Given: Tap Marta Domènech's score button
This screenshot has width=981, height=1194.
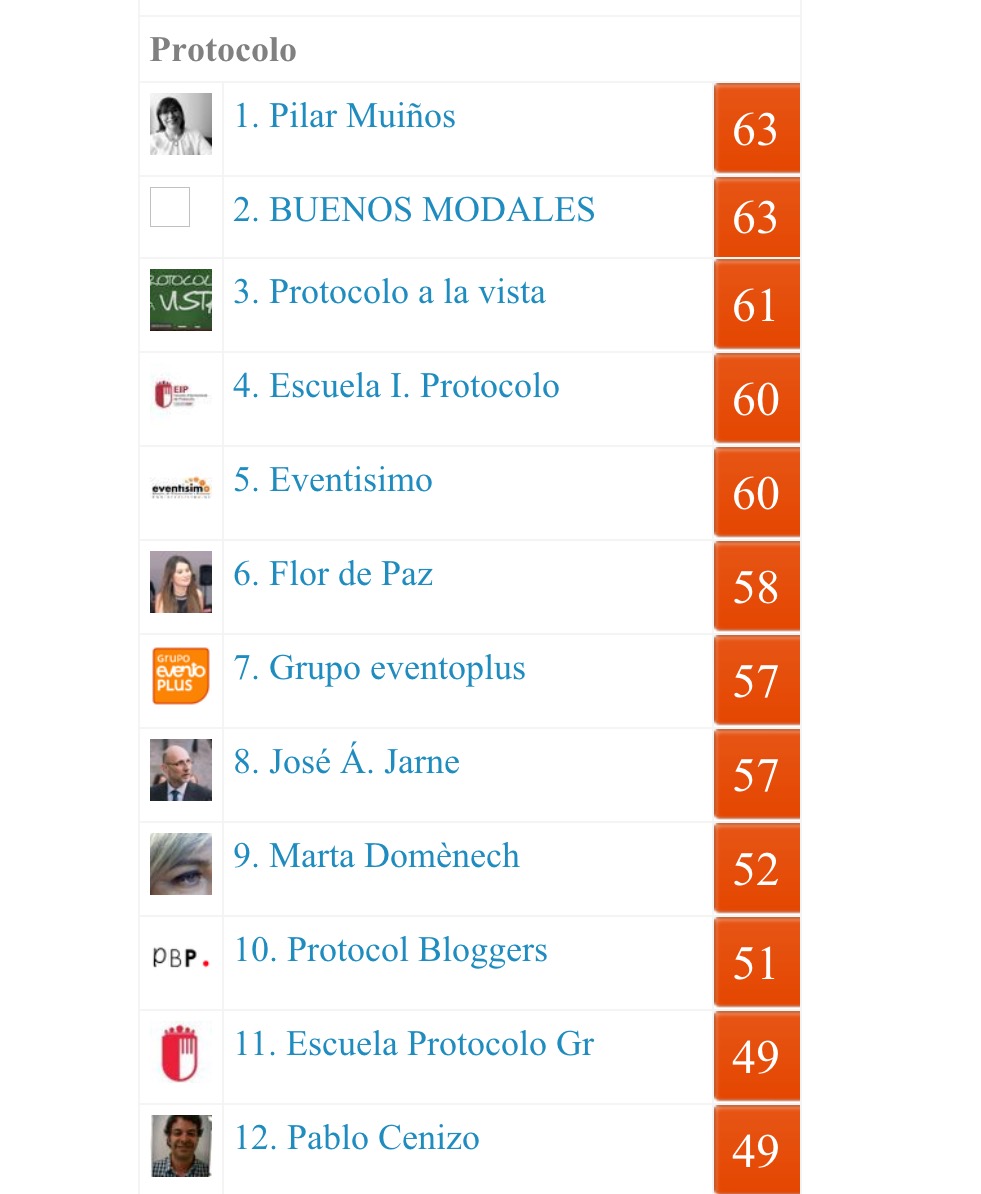Looking at the screenshot, I should pyautogui.click(x=756, y=869).
